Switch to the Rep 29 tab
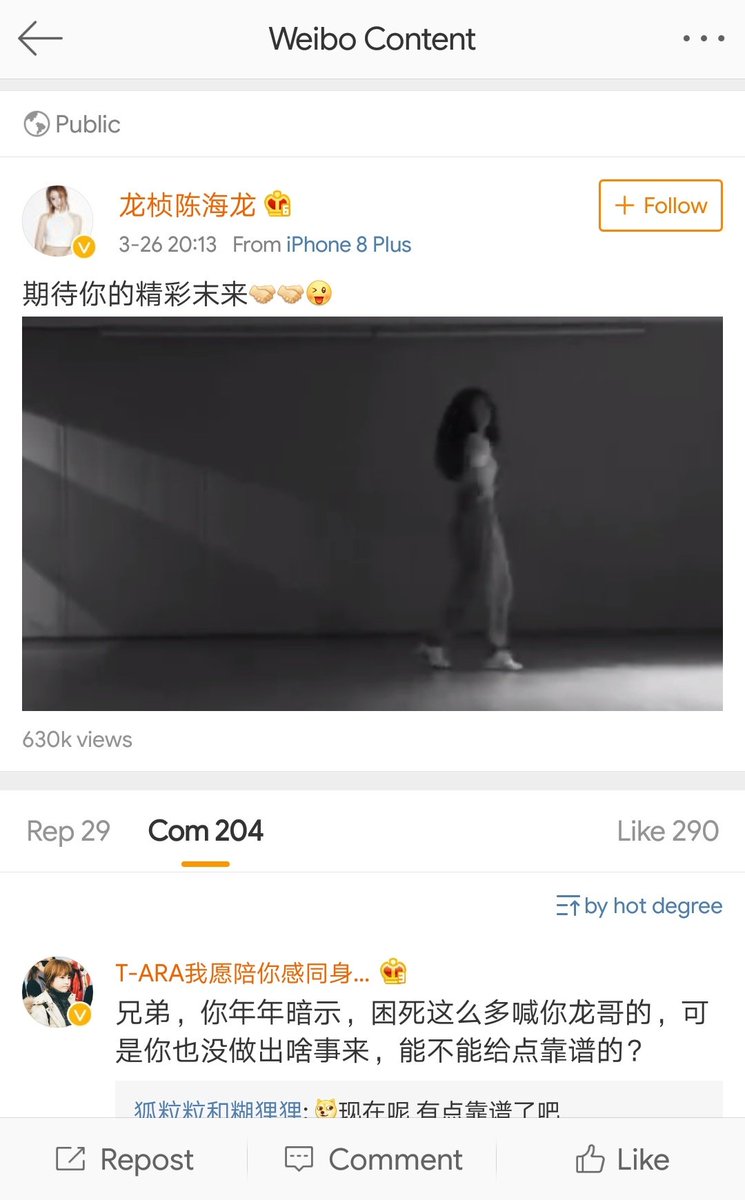The image size is (745, 1200). coord(68,831)
